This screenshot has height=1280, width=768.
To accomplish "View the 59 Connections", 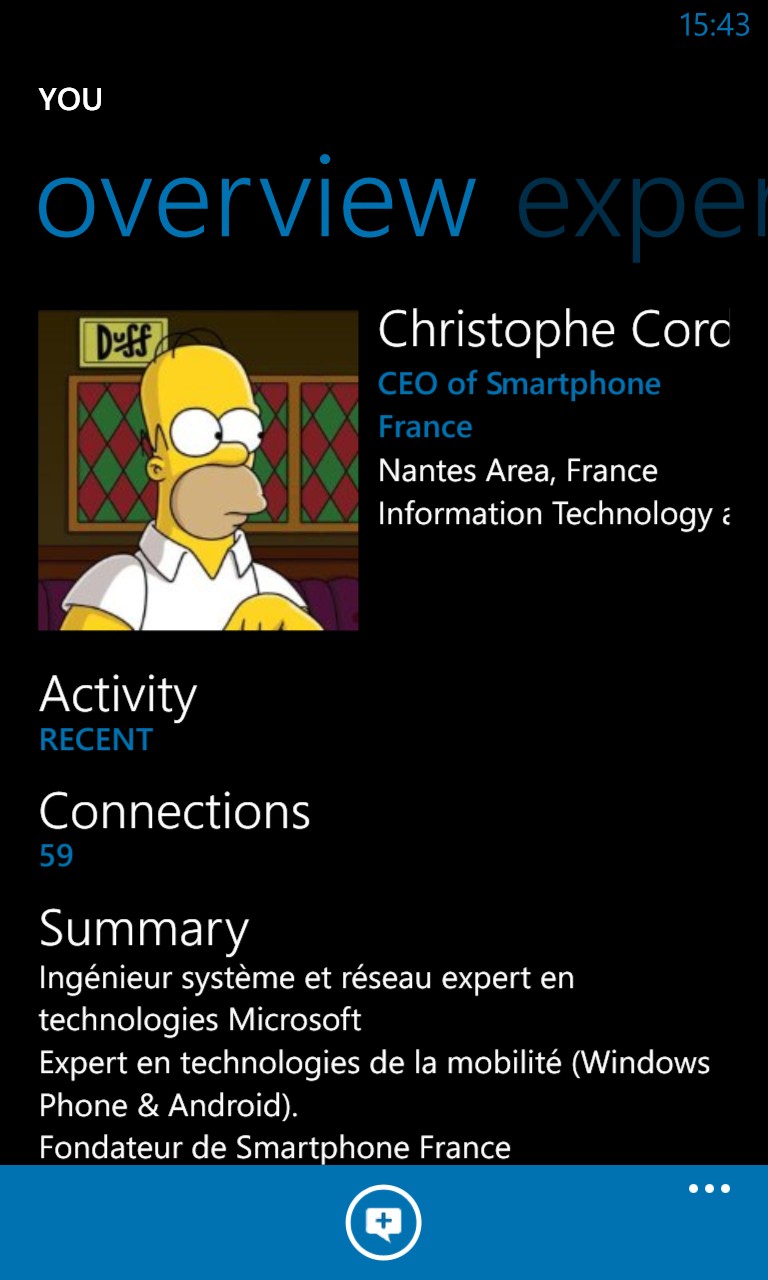I will [x=174, y=827].
